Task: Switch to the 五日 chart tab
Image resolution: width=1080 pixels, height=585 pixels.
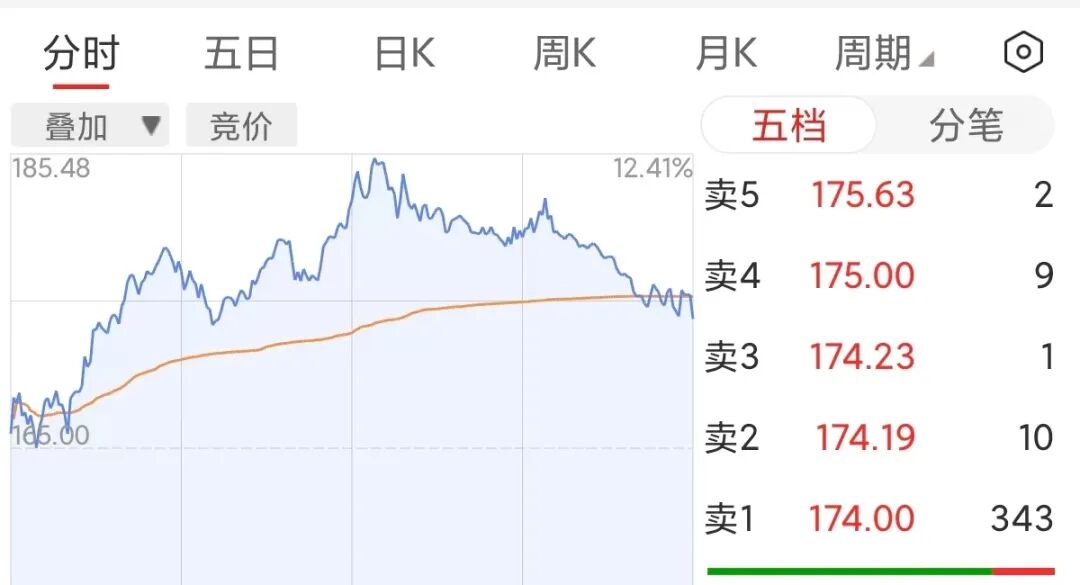Action: point(241,53)
